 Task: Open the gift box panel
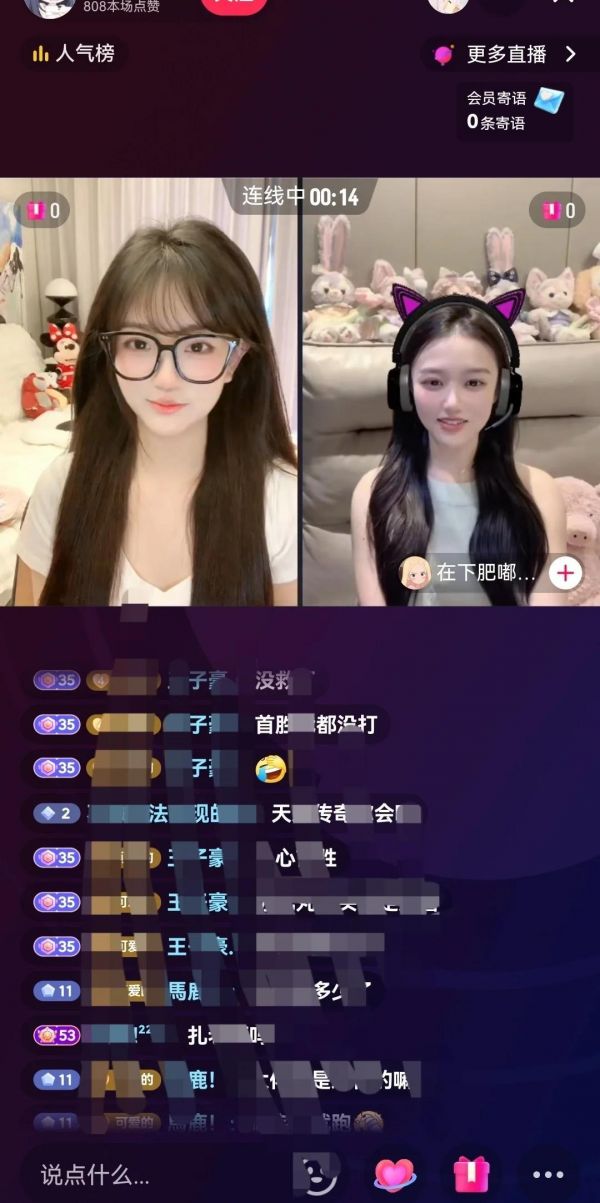[471, 1174]
